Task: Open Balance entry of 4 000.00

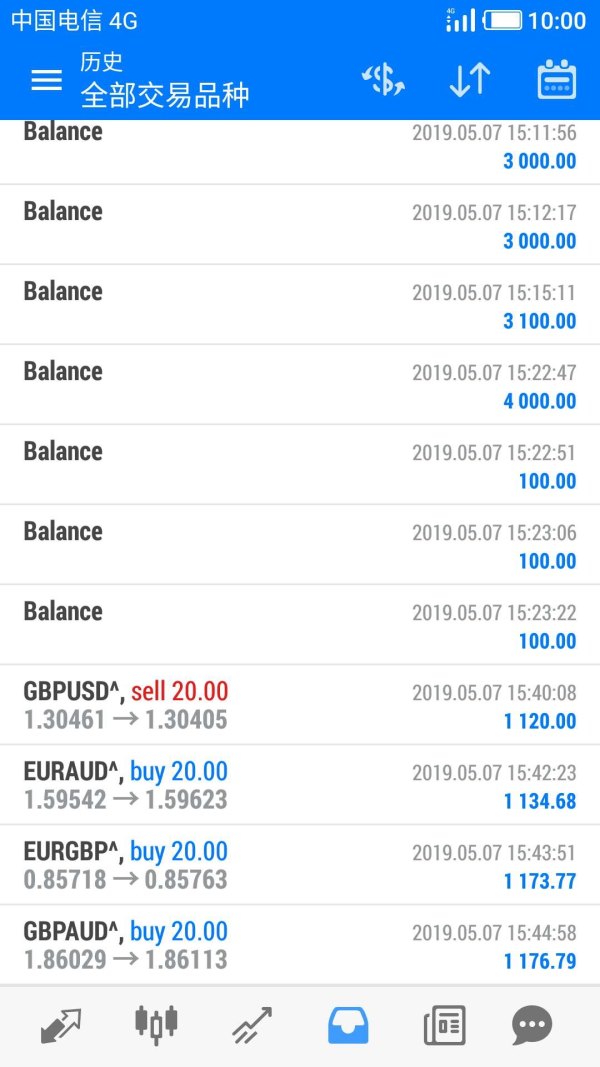Action: click(300, 385)
